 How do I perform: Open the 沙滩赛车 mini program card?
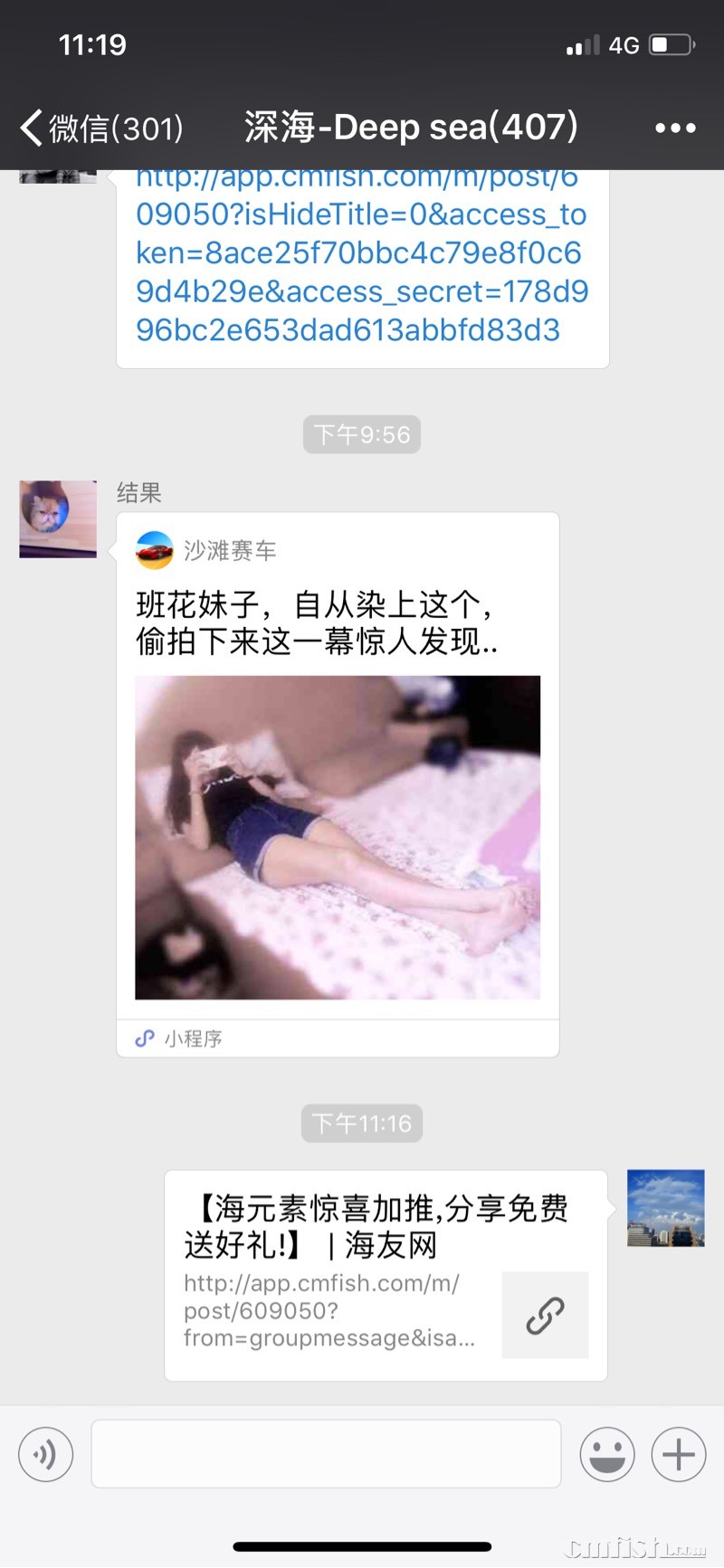click(x=338, y=783)
